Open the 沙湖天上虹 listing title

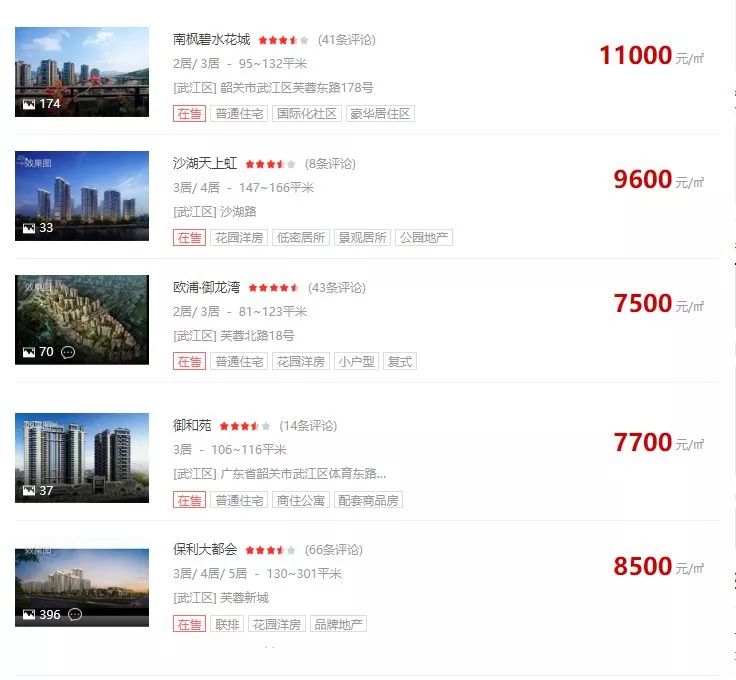pos(205,163)
